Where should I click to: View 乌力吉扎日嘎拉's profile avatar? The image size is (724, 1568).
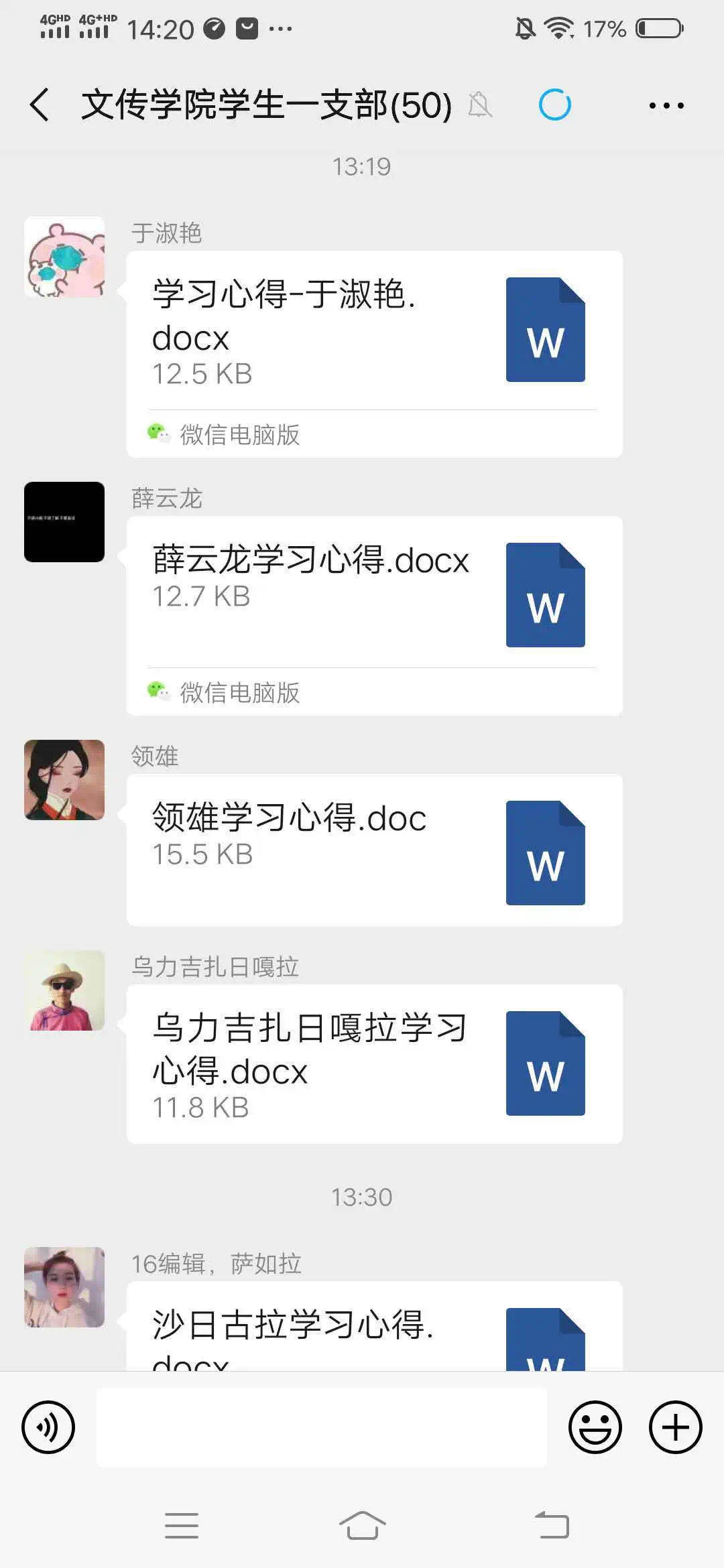pos(64,990)
